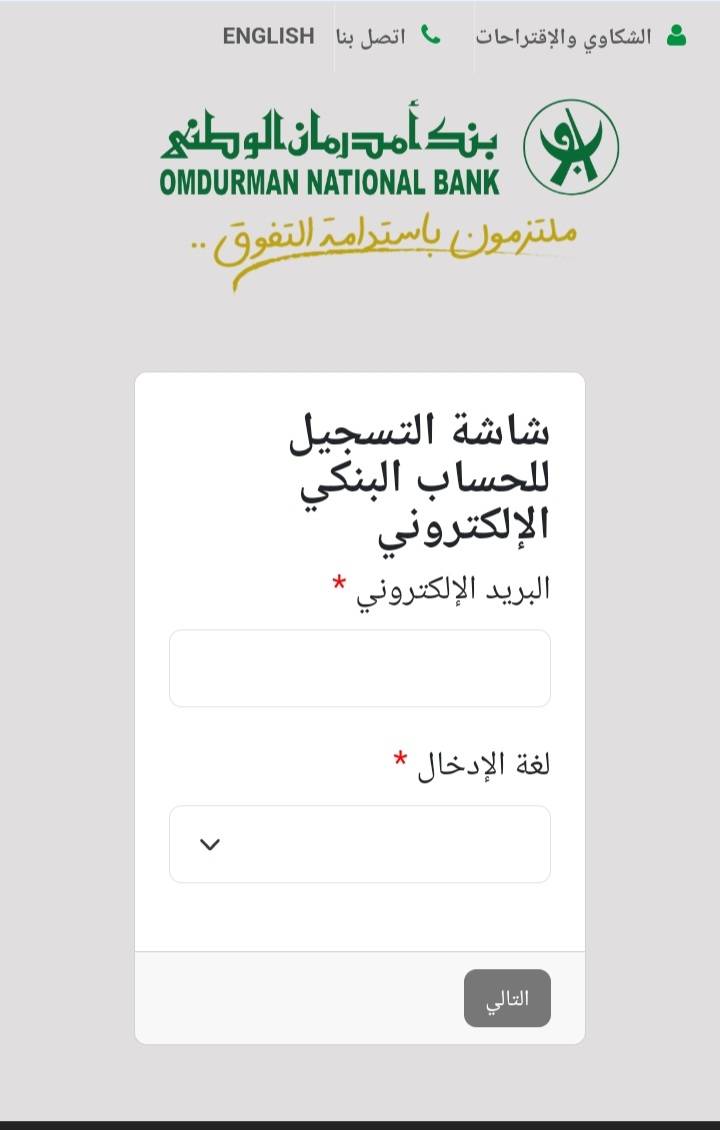This screenshot has height=1130, width=720.
Task: Focus the email address field
Action: [x=360, y=668]
